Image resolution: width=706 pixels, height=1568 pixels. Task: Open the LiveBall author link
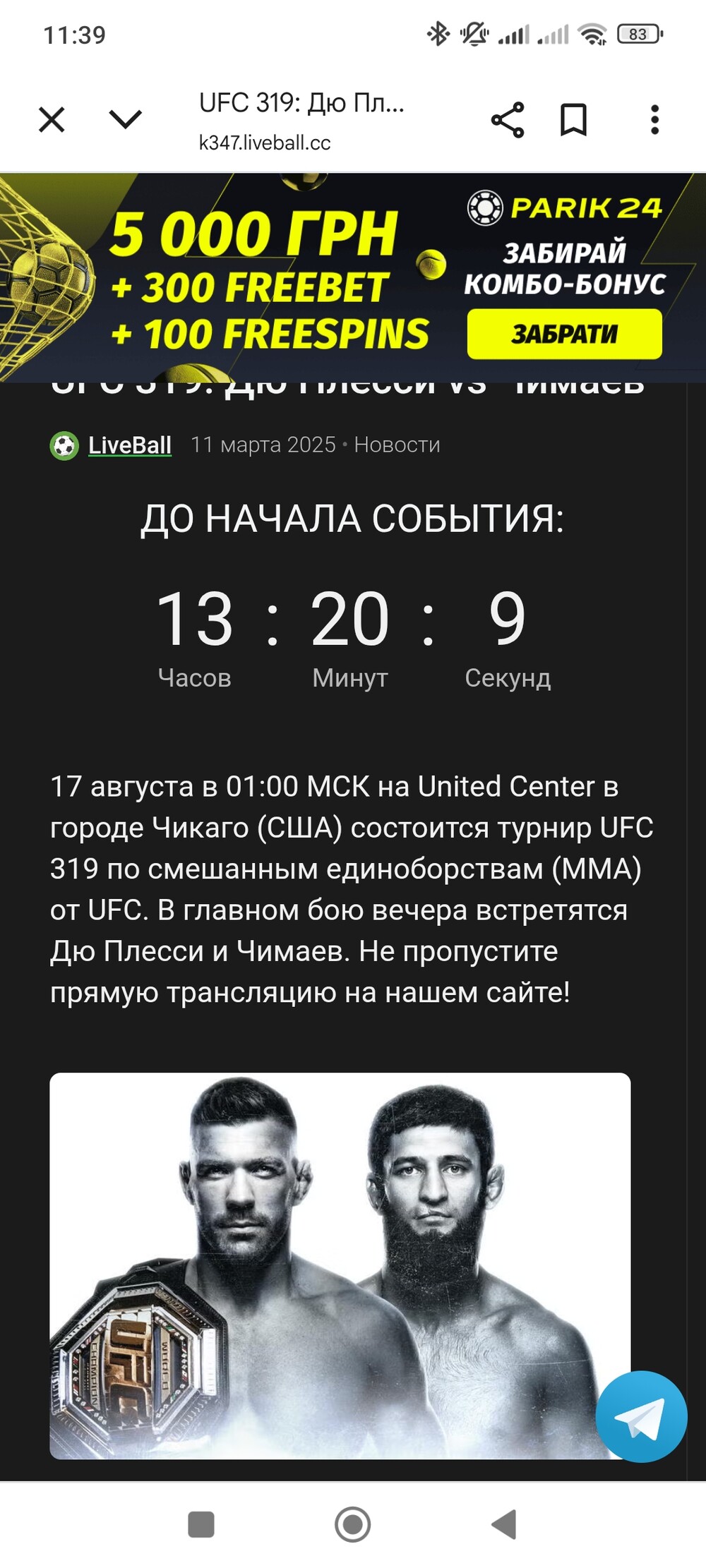(x=130, y=445)
